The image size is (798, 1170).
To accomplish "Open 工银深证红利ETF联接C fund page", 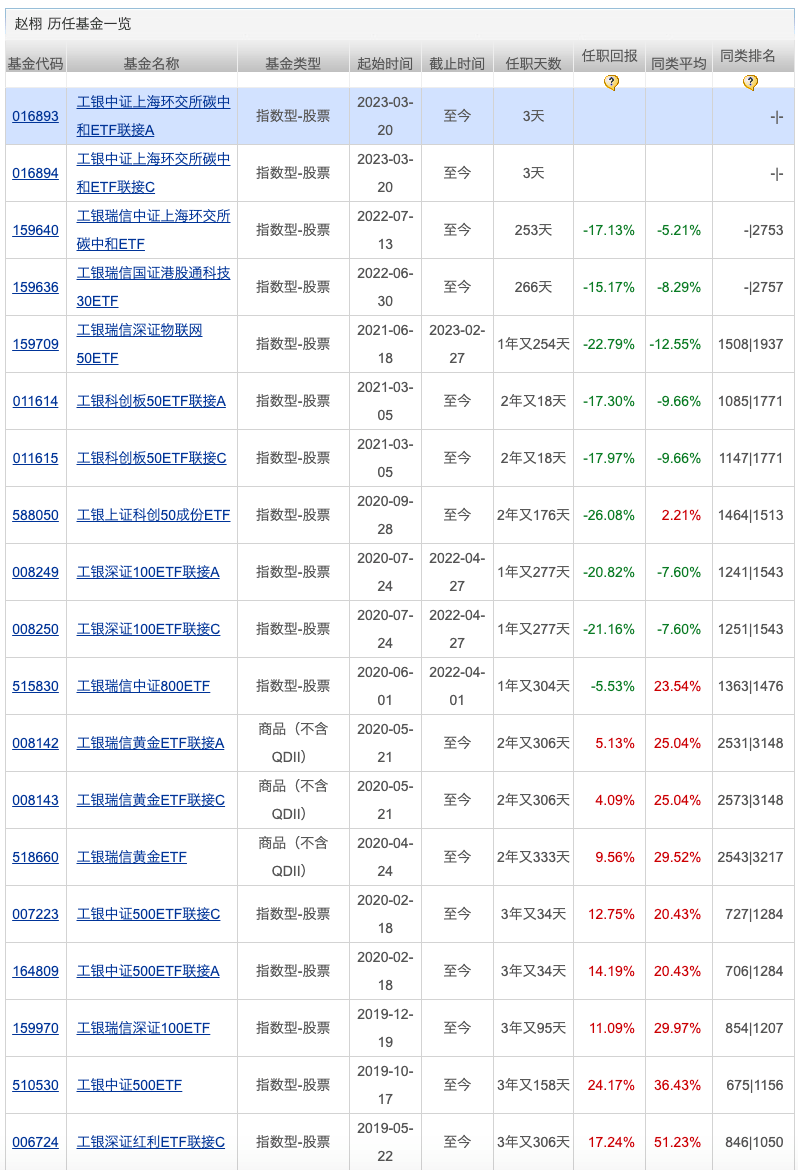I will [150, 1142].
